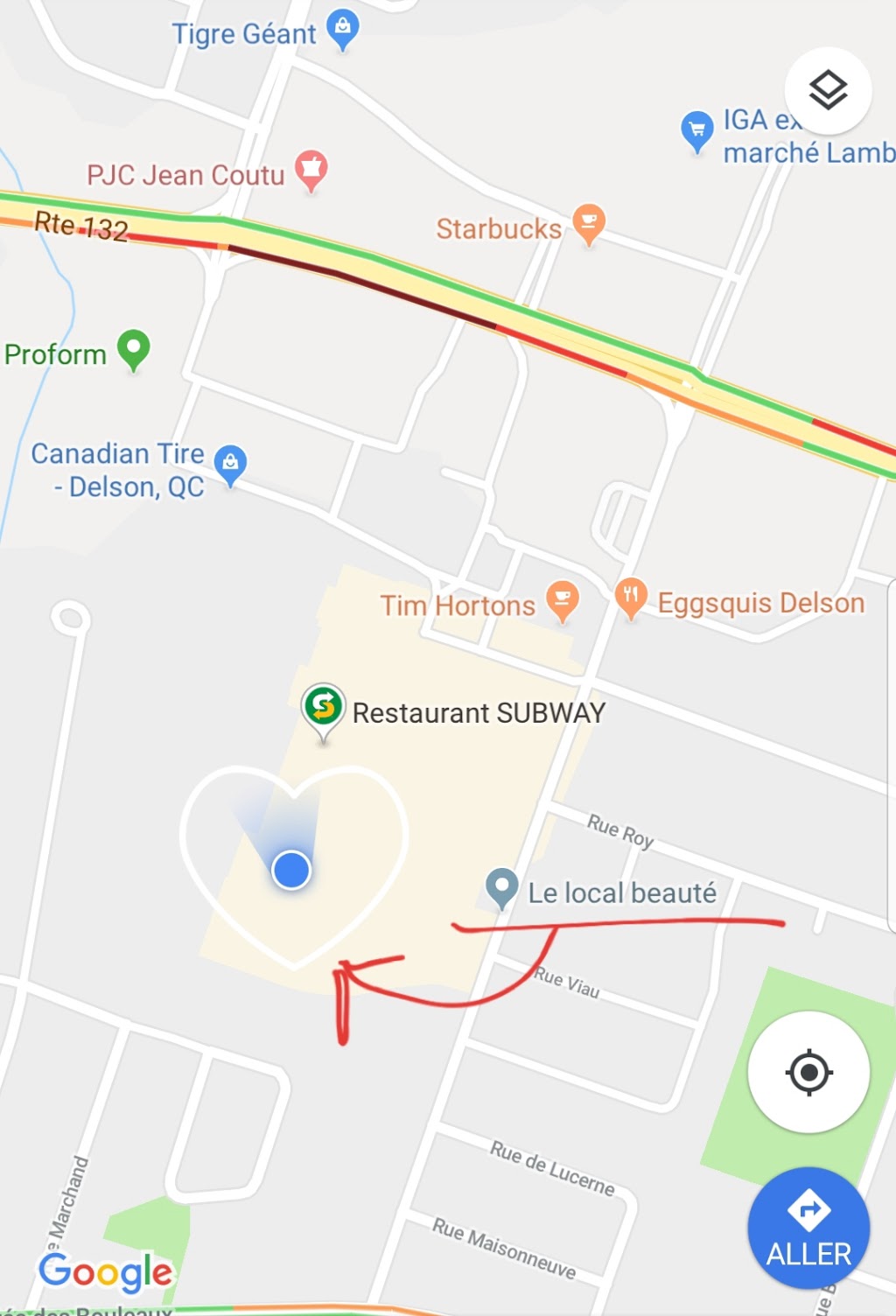
Task: Open the map layers button
Action: (828, 90)
